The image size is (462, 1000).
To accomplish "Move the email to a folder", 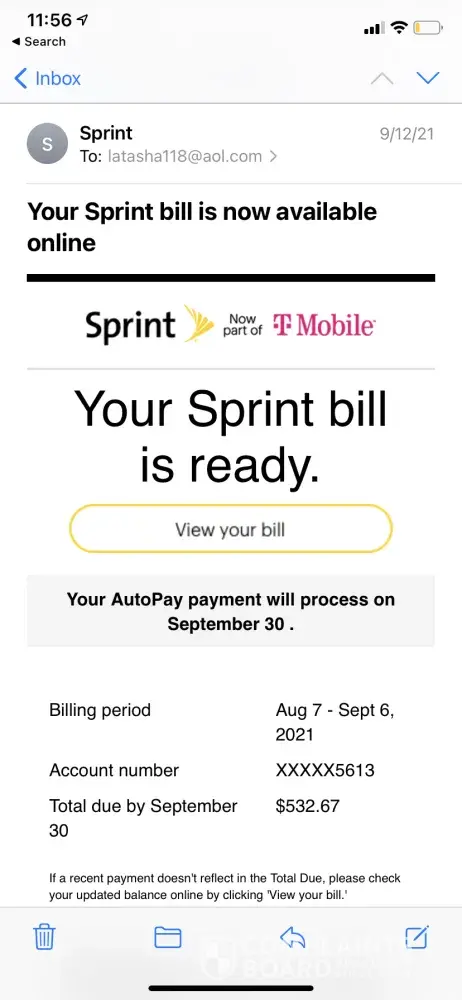I will click(168, 937).
